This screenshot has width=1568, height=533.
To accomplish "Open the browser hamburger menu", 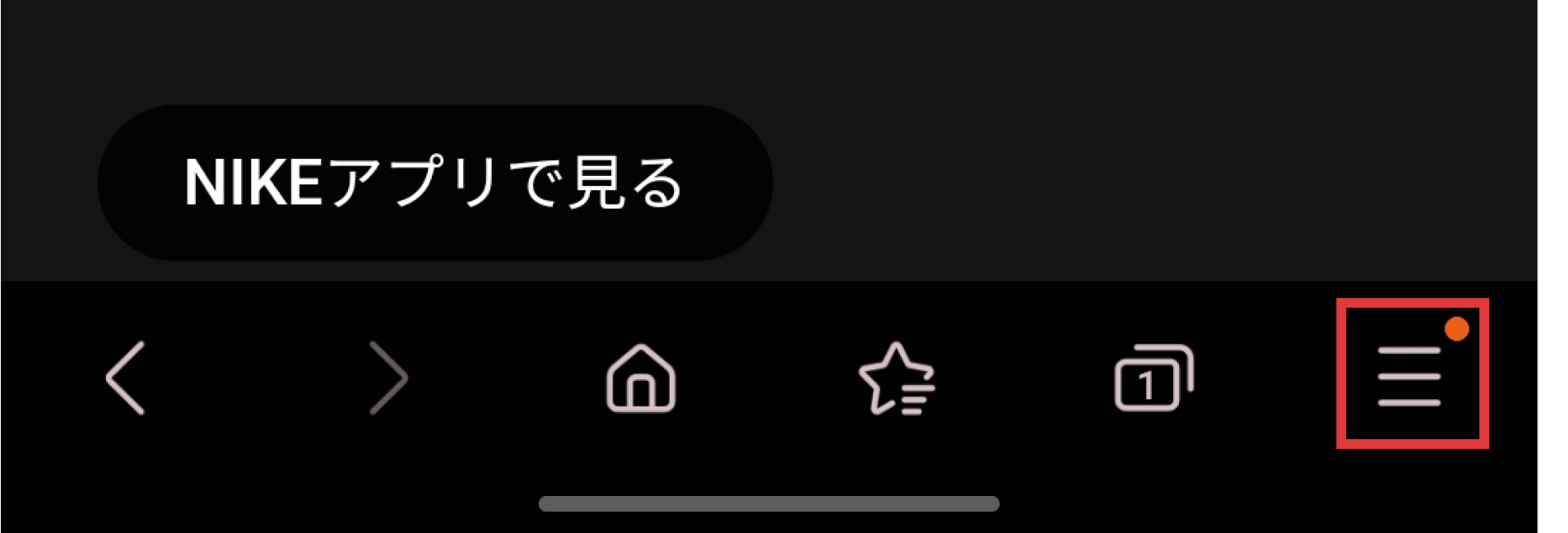I will pyautogui.click(x=1410, y=376).
